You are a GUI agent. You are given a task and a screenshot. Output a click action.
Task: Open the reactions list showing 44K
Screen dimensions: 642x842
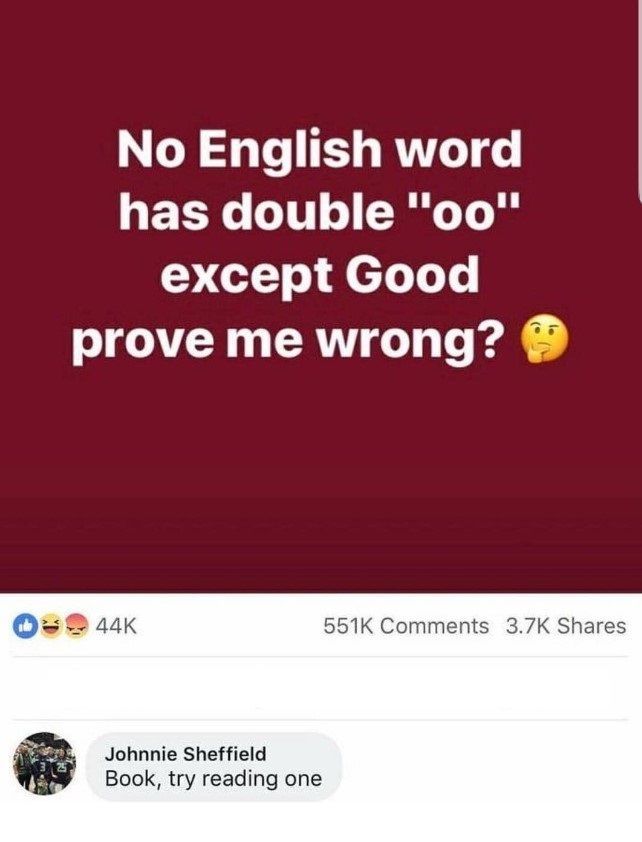click(x=75, y=626)
